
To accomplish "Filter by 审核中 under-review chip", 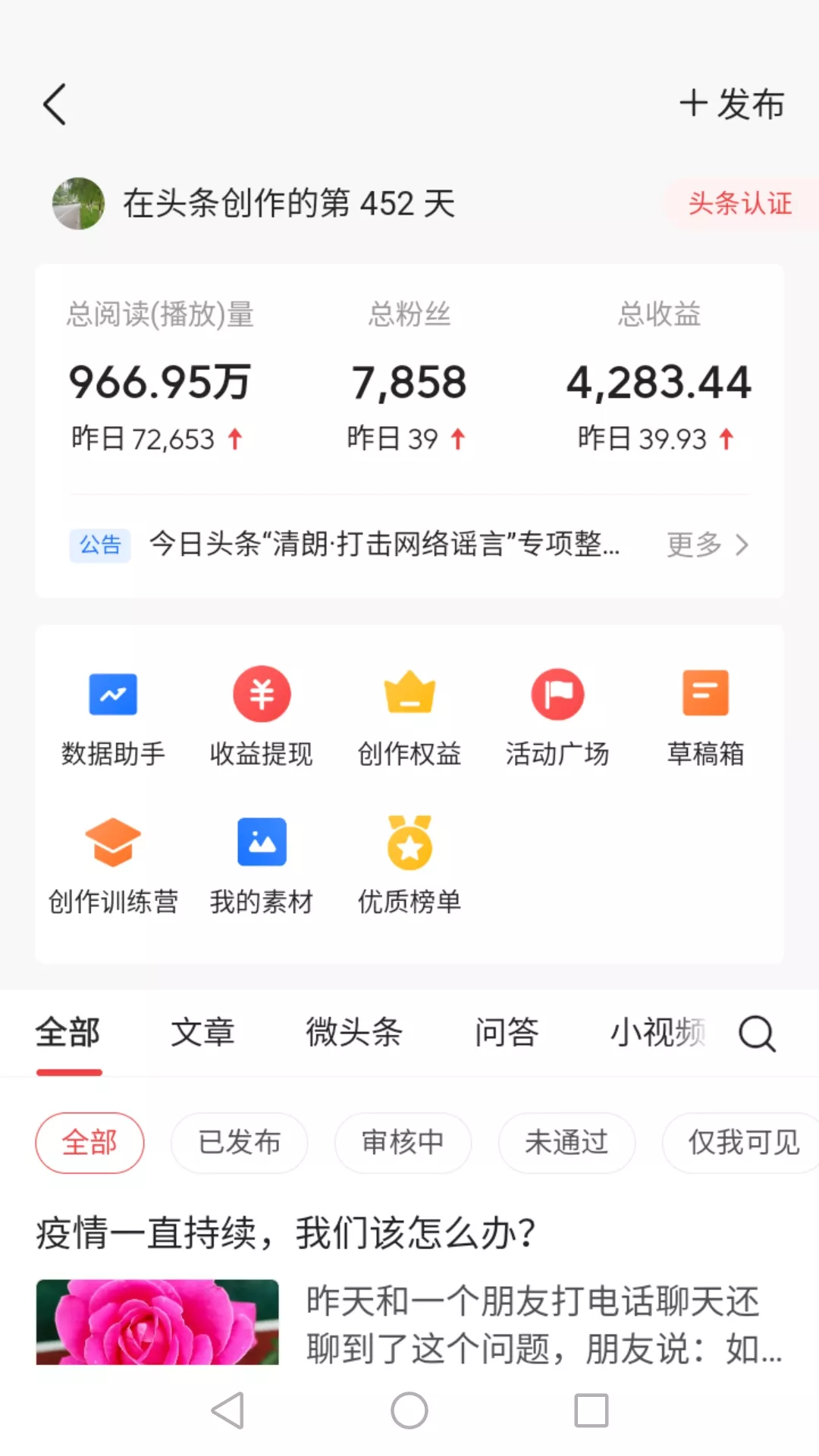I will point(403,1142).
